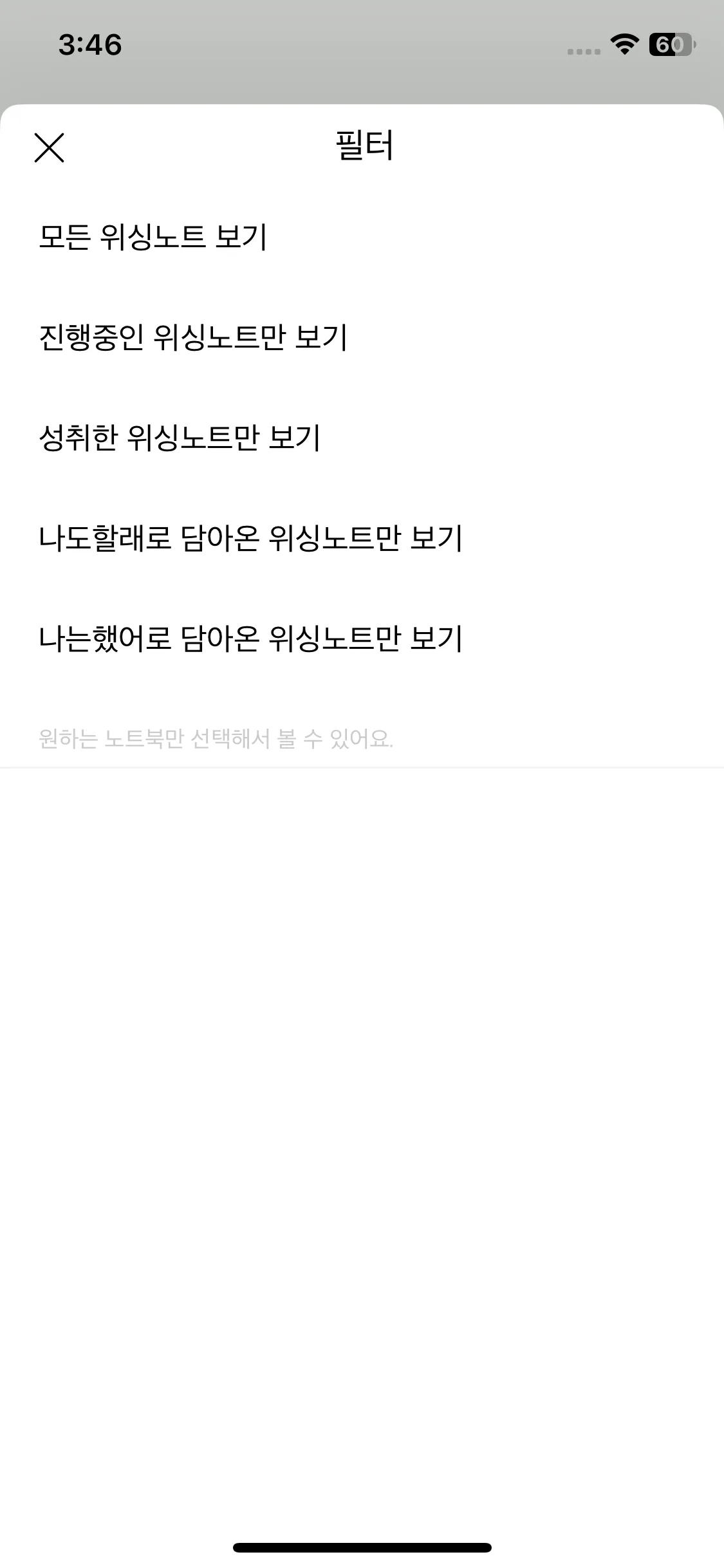Apply the '성취한 위싱노트만 보기' achieved filter
The height and width of the screenshot is (1568, 724).
coord(180,436)
